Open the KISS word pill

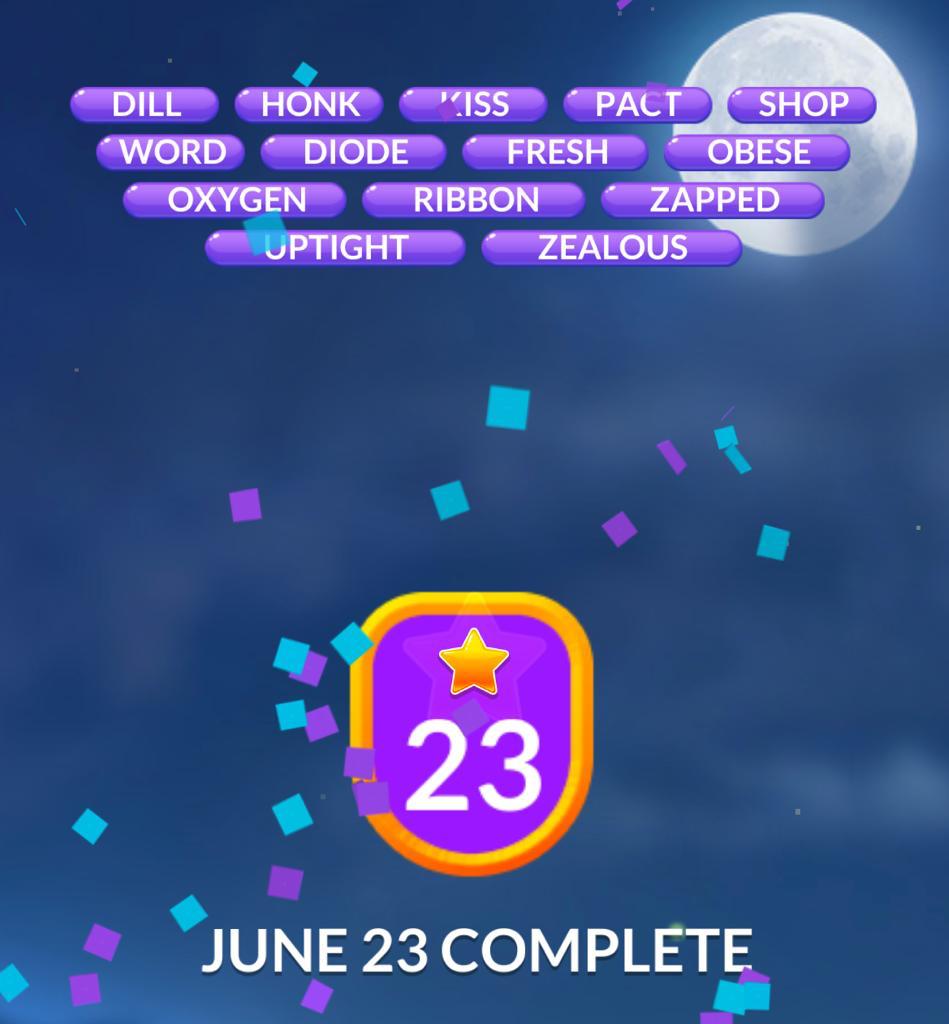click(x=473, y=104)
